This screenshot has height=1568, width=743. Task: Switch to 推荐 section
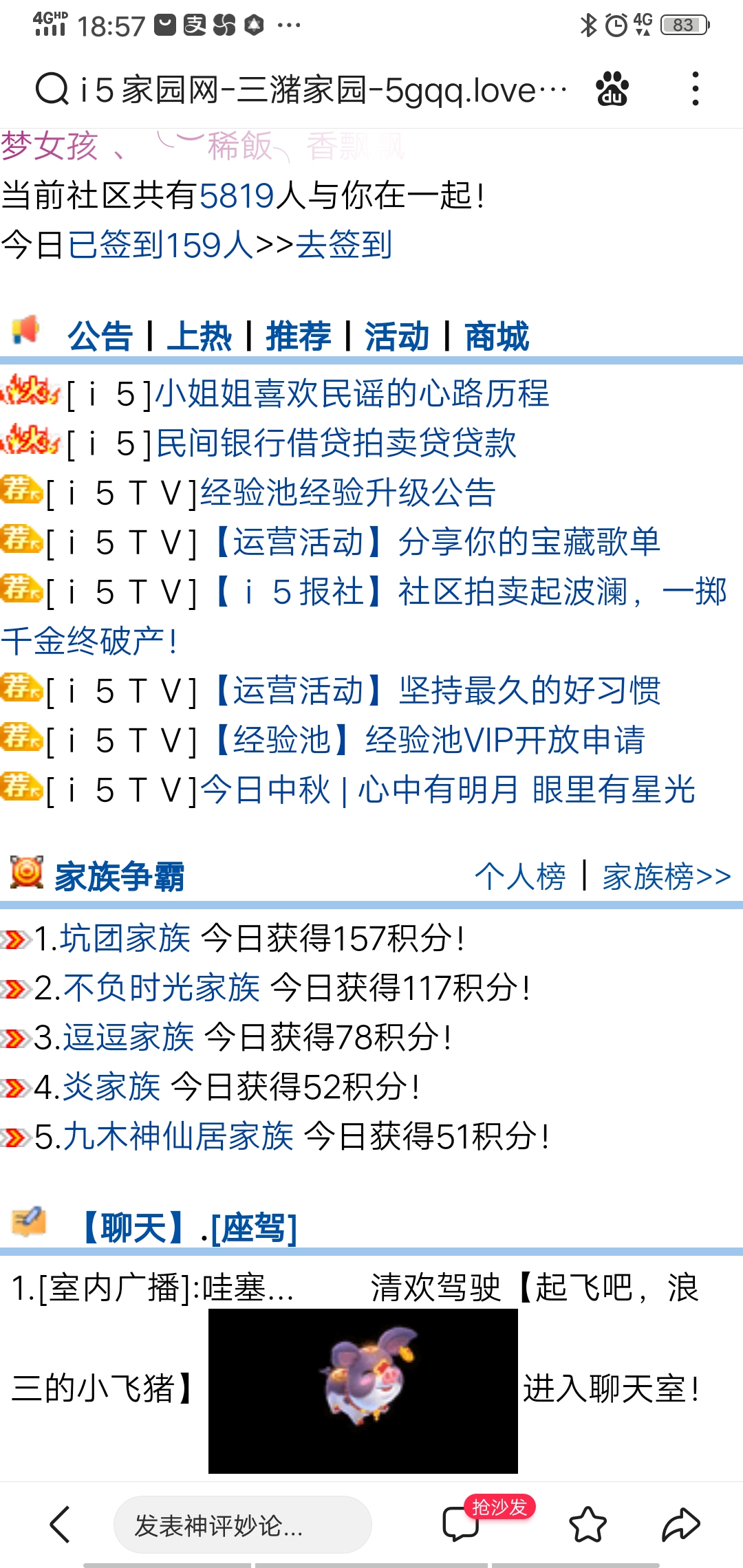point(298,337)
